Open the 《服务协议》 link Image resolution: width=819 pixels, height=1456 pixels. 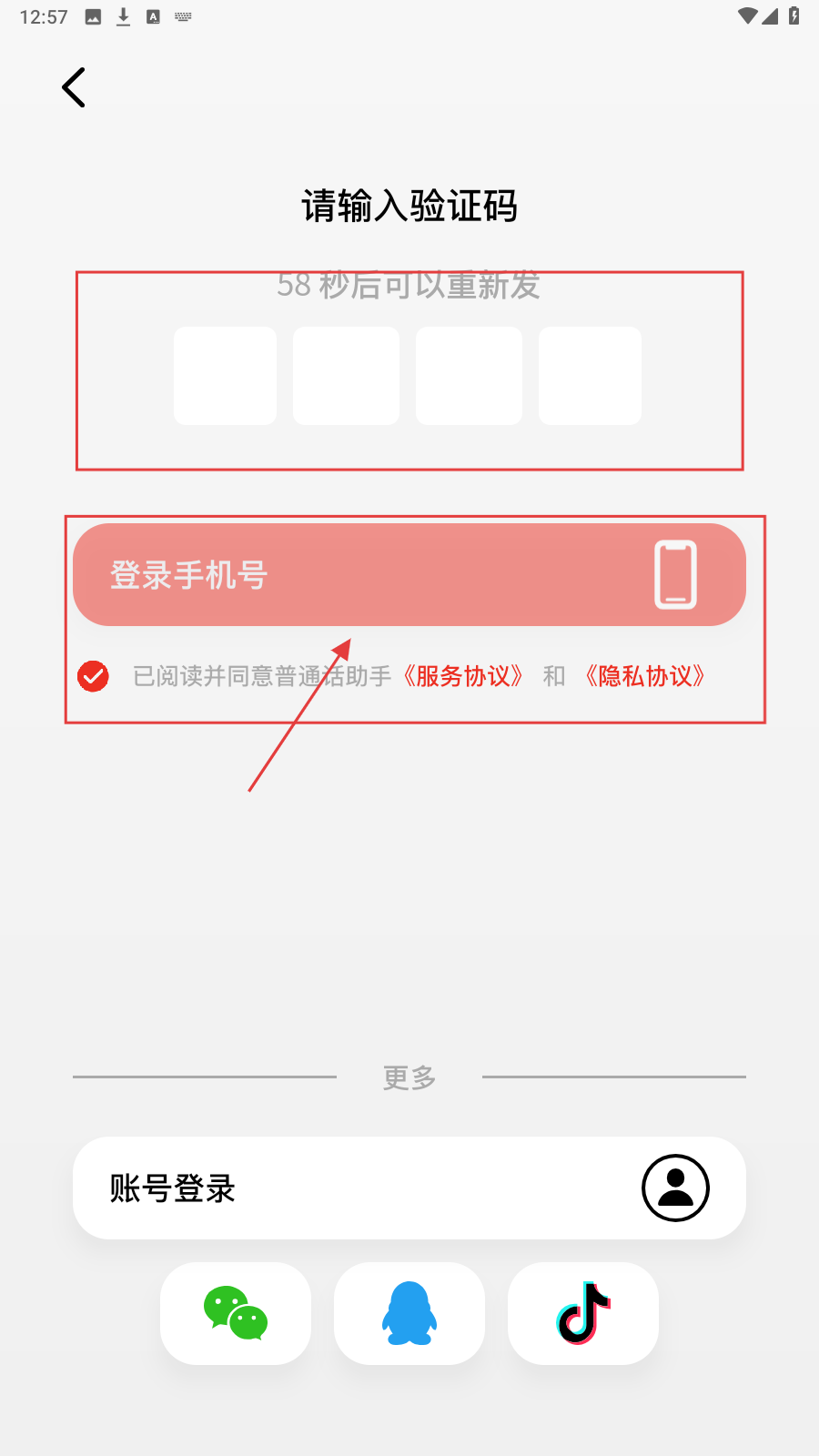tap(464, 676)
